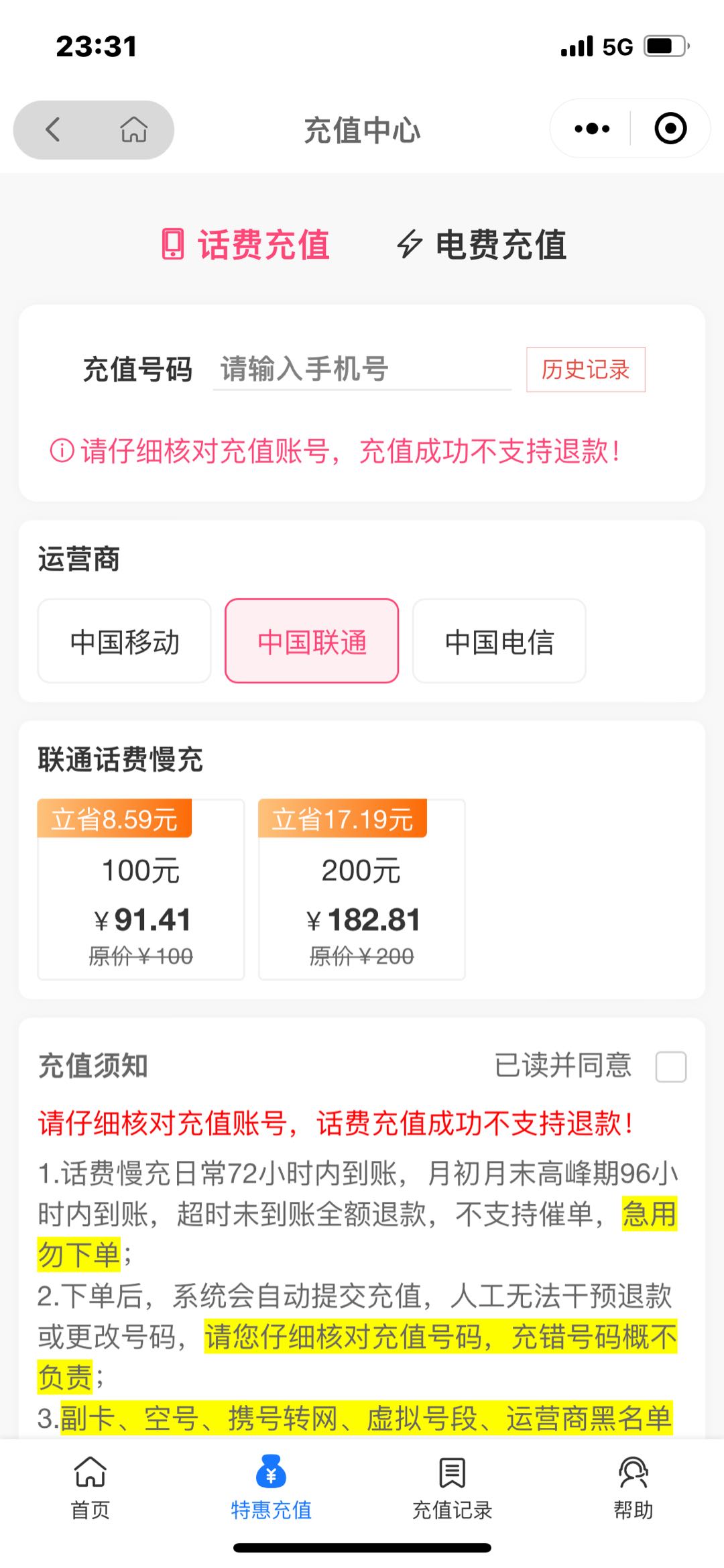724x1568 pixels.
Task: Pick the 100元 recharge package
Action: [x=141, y=889]
